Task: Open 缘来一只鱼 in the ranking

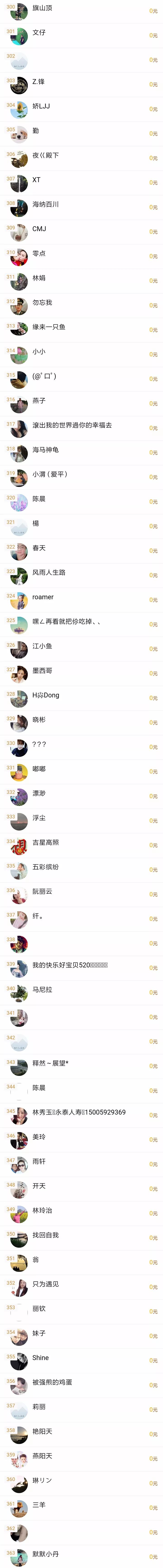Action: [x=81, y=329]
